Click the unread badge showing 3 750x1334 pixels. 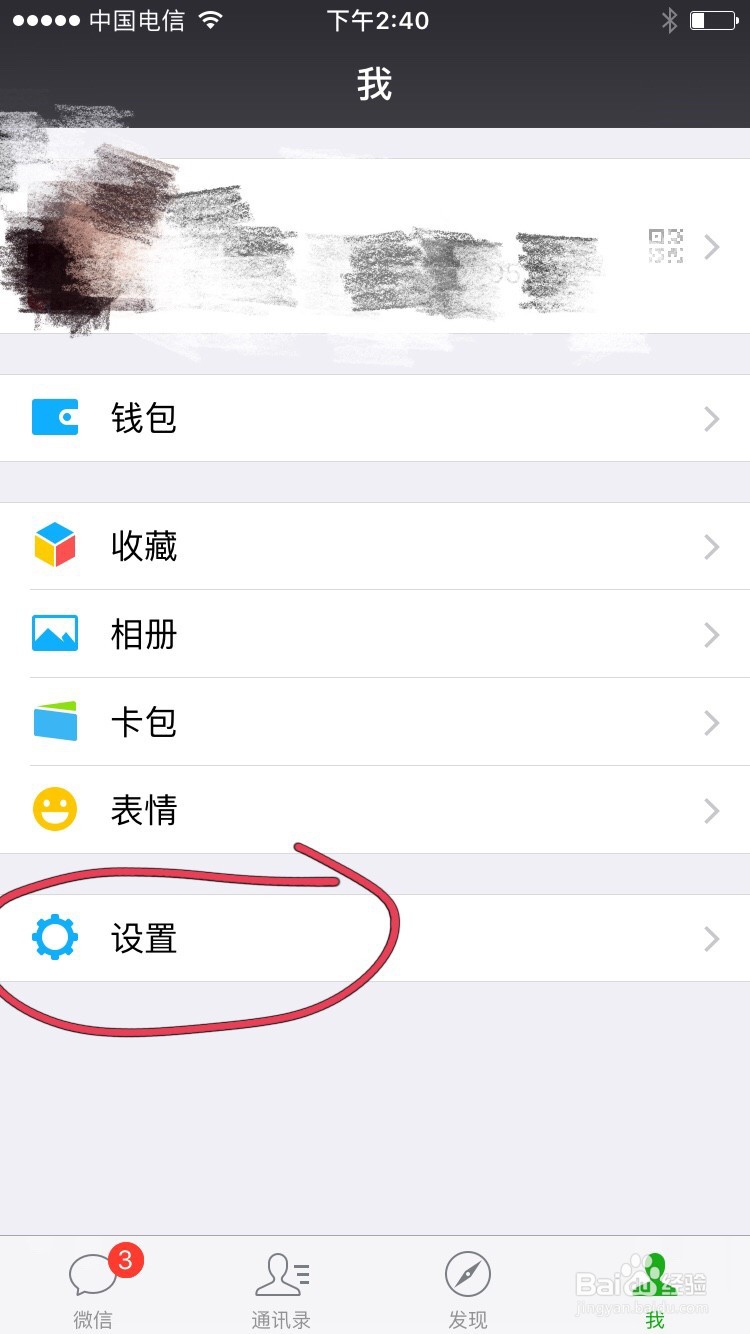[124, 1261]
